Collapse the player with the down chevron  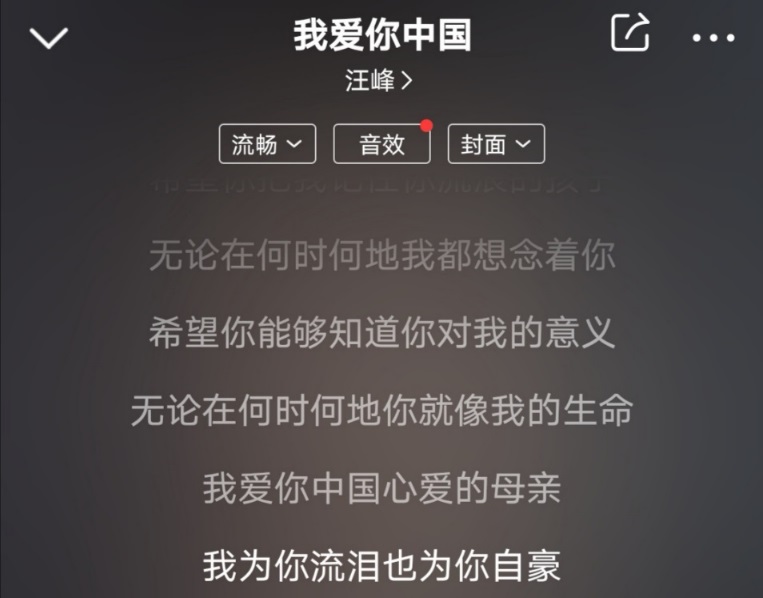tap(49, 38)
